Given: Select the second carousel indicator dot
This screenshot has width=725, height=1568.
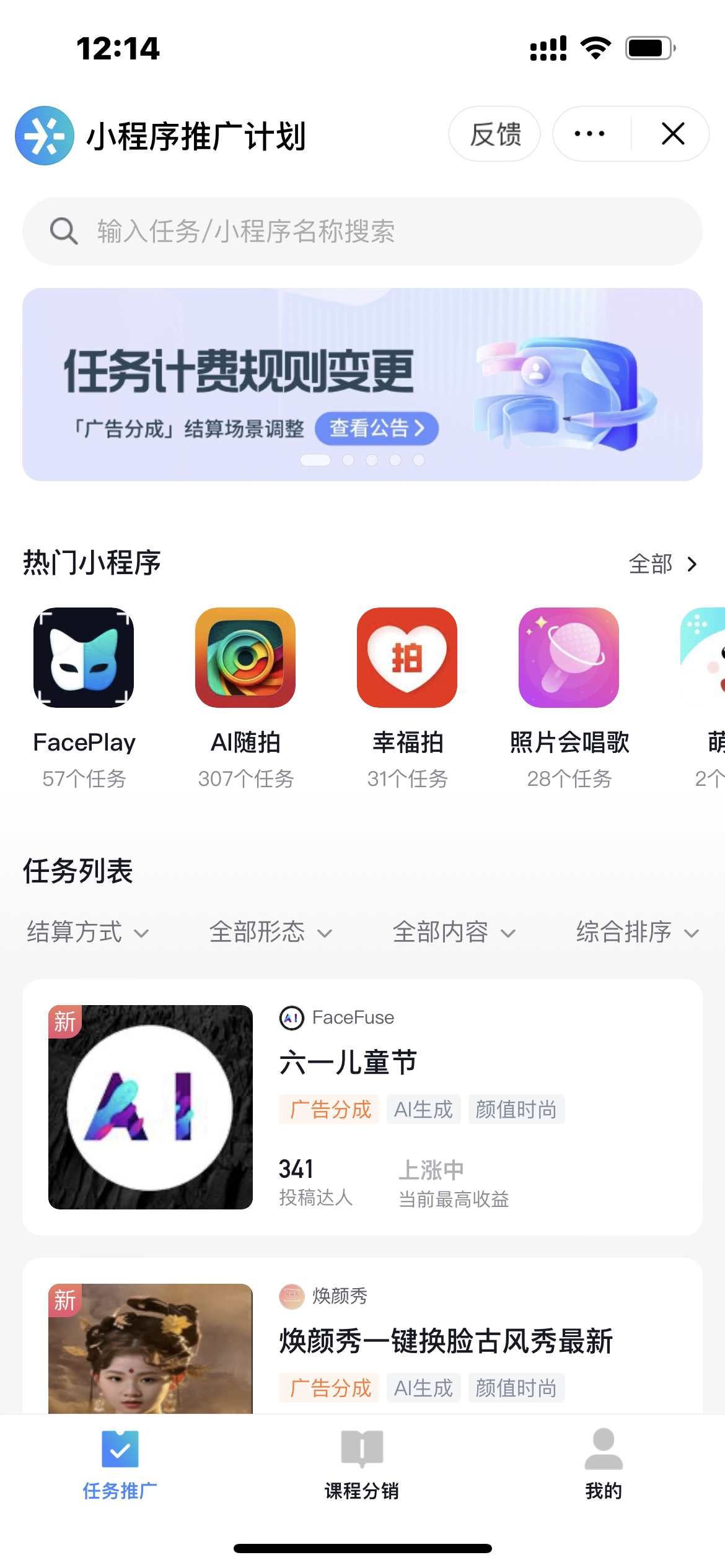Looking at the screenshot, I should pyautogui.click(x=348, y=461).
